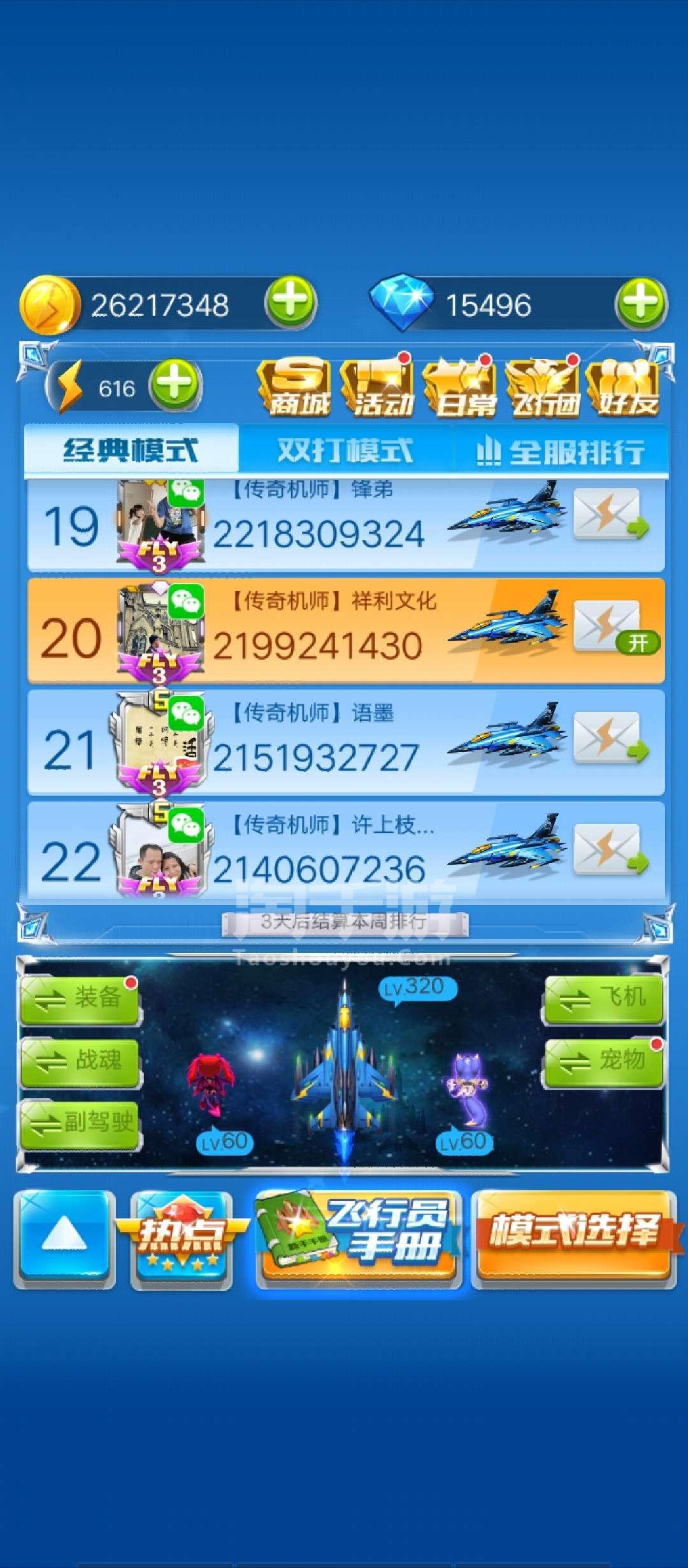Switch to 全服排行 ranking tab
Screen dimensions: 688x1568
pos(561,452)
